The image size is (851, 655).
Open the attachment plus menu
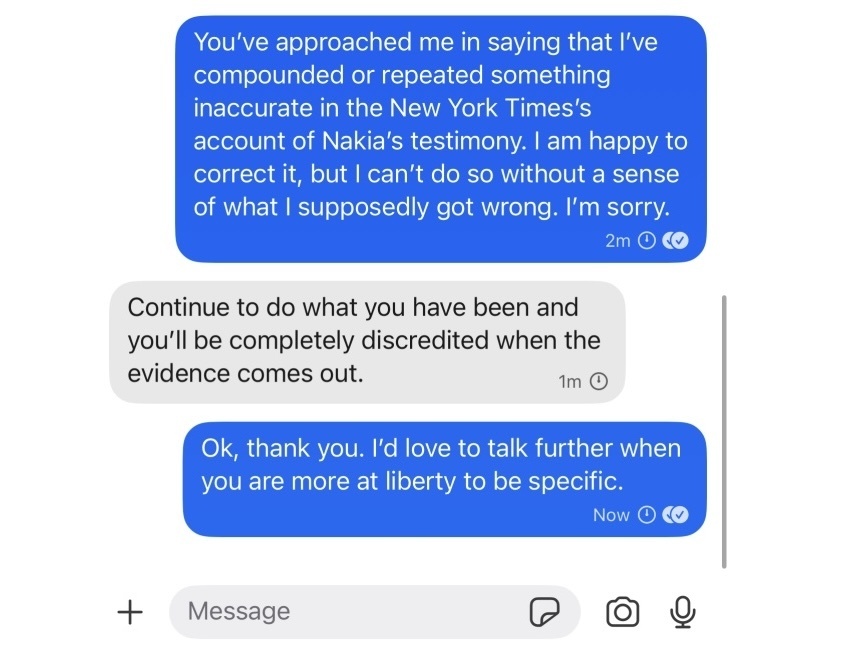pos(130,612)
